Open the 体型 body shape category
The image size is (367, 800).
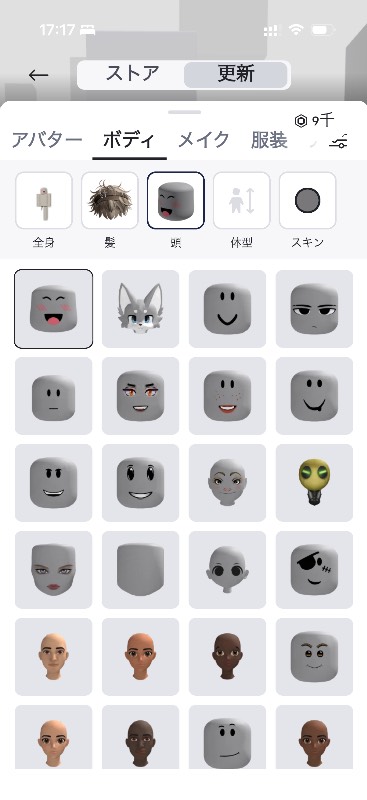point(241,201)
